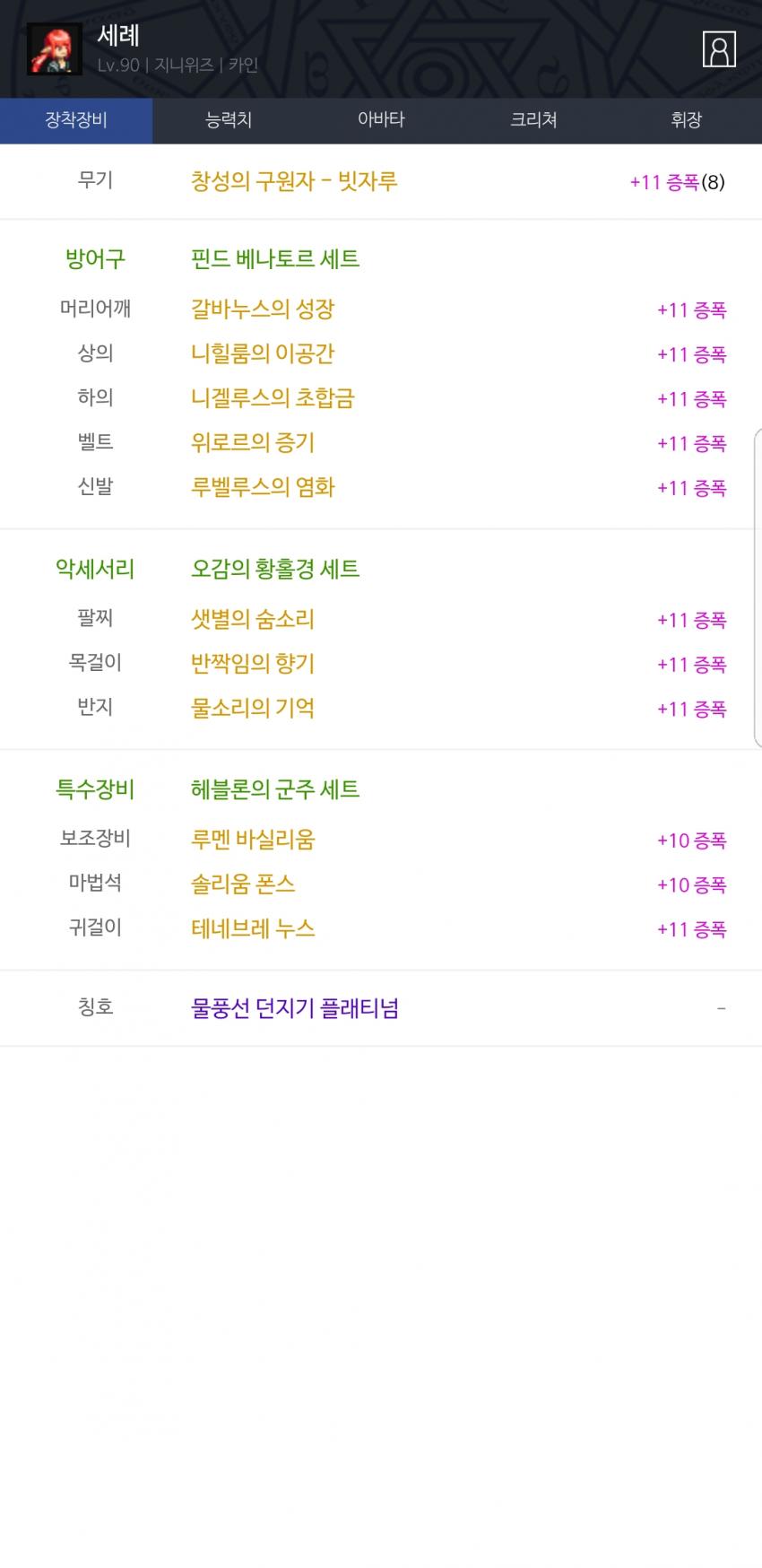This screenshot has width=762, height=1568.
Task: Open 루벨루스의 염화 shoes item
Action: 263,487
